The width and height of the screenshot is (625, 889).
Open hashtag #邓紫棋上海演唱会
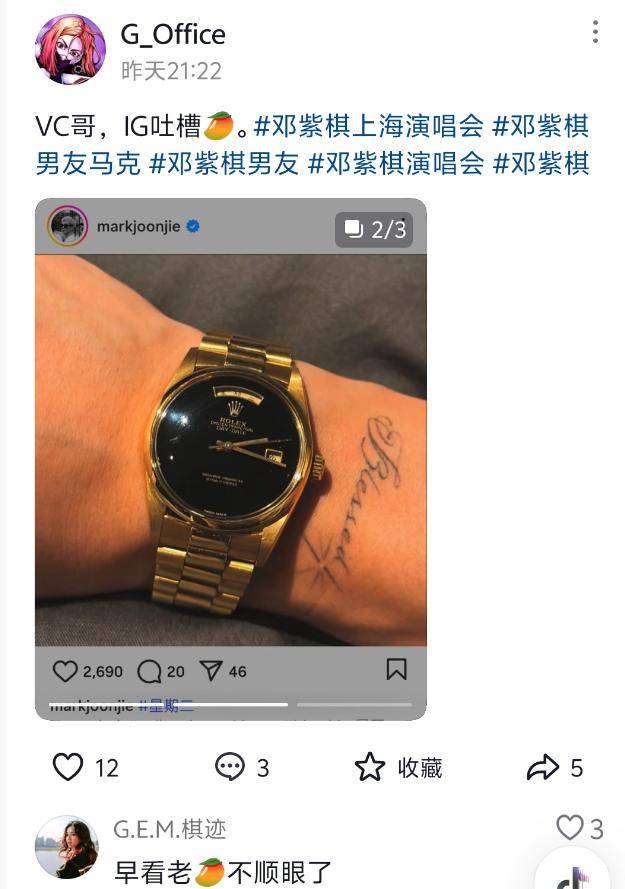(x=368, y=127)
